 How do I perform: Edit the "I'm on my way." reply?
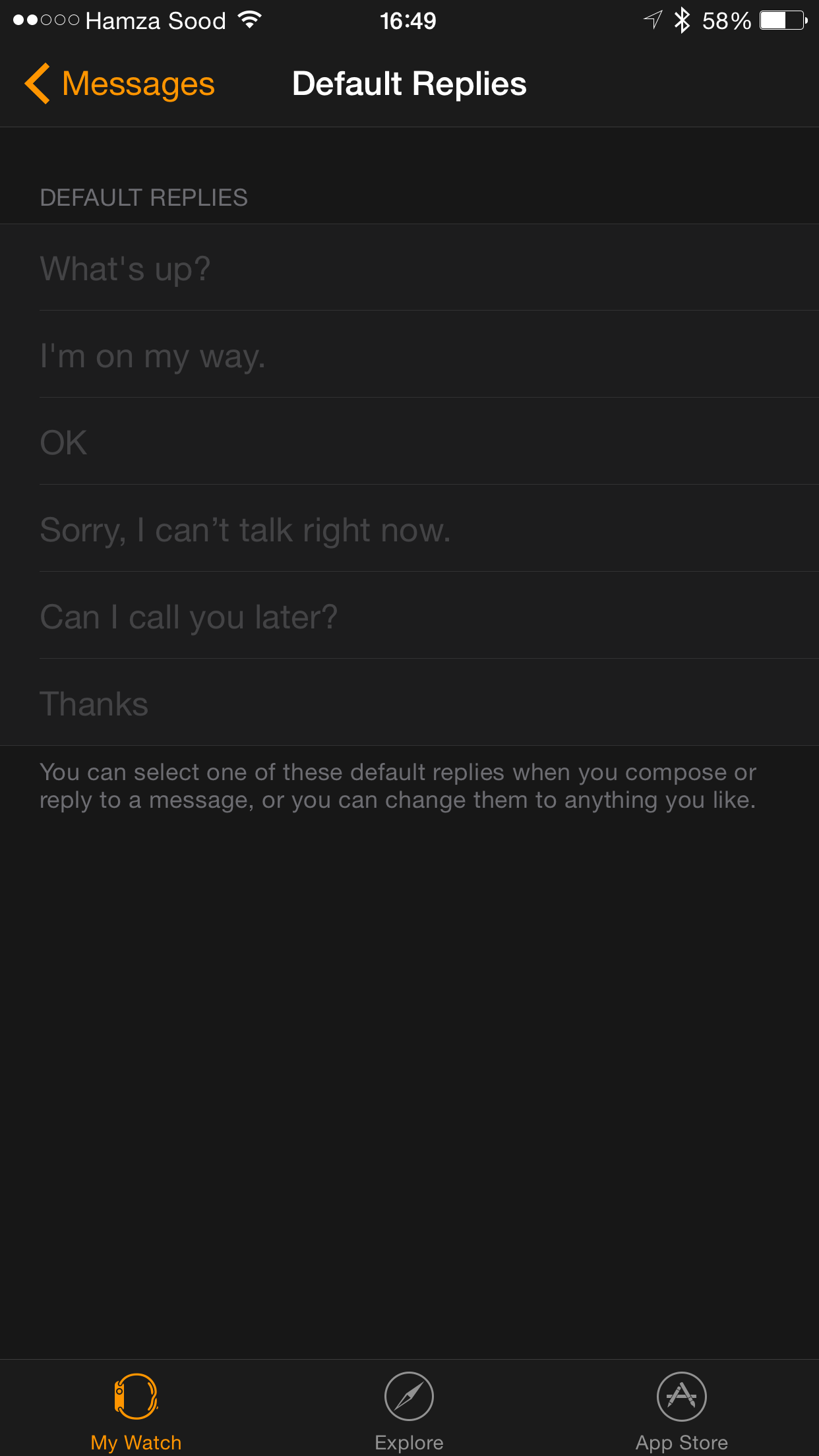click(x=409, y=354)
